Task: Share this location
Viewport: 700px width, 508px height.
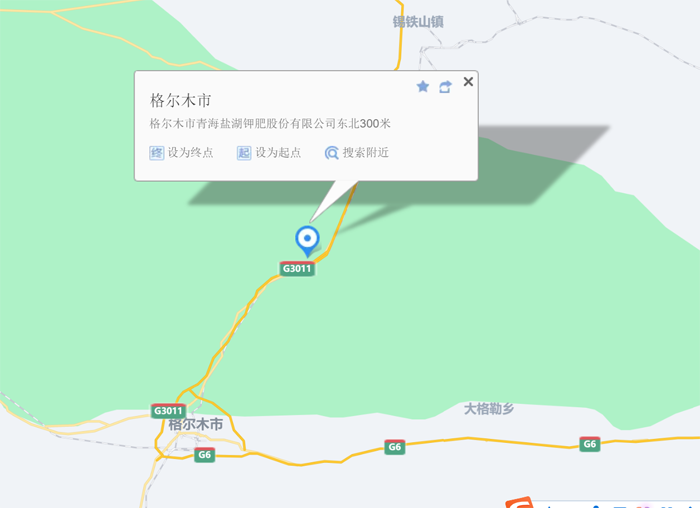Action: [445, 87]
